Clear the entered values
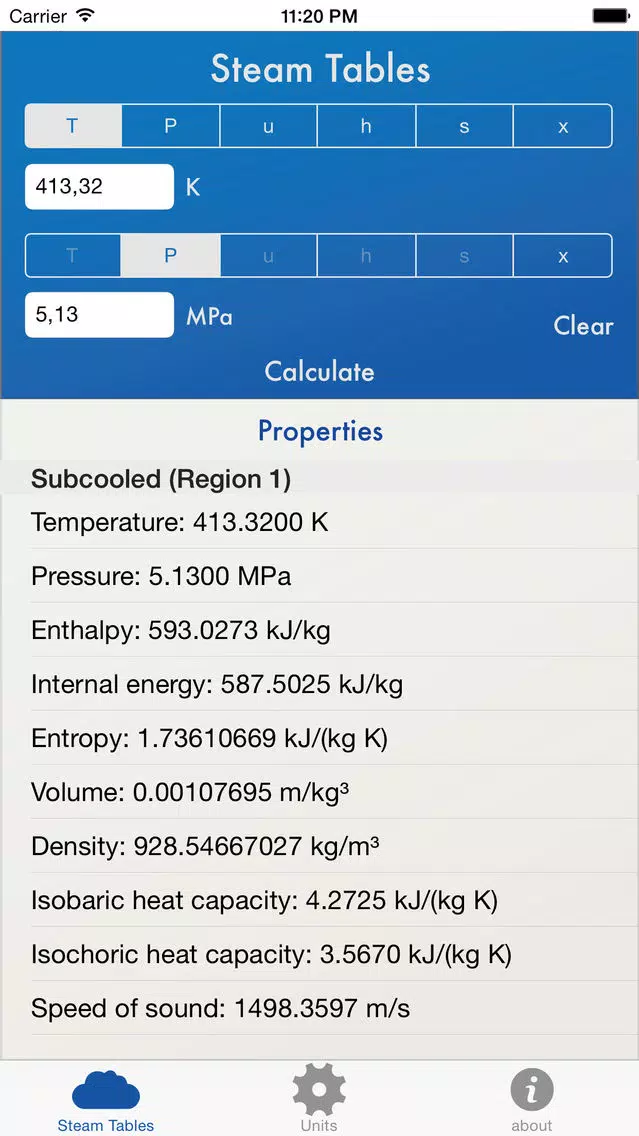 click(x=583, y=325)
